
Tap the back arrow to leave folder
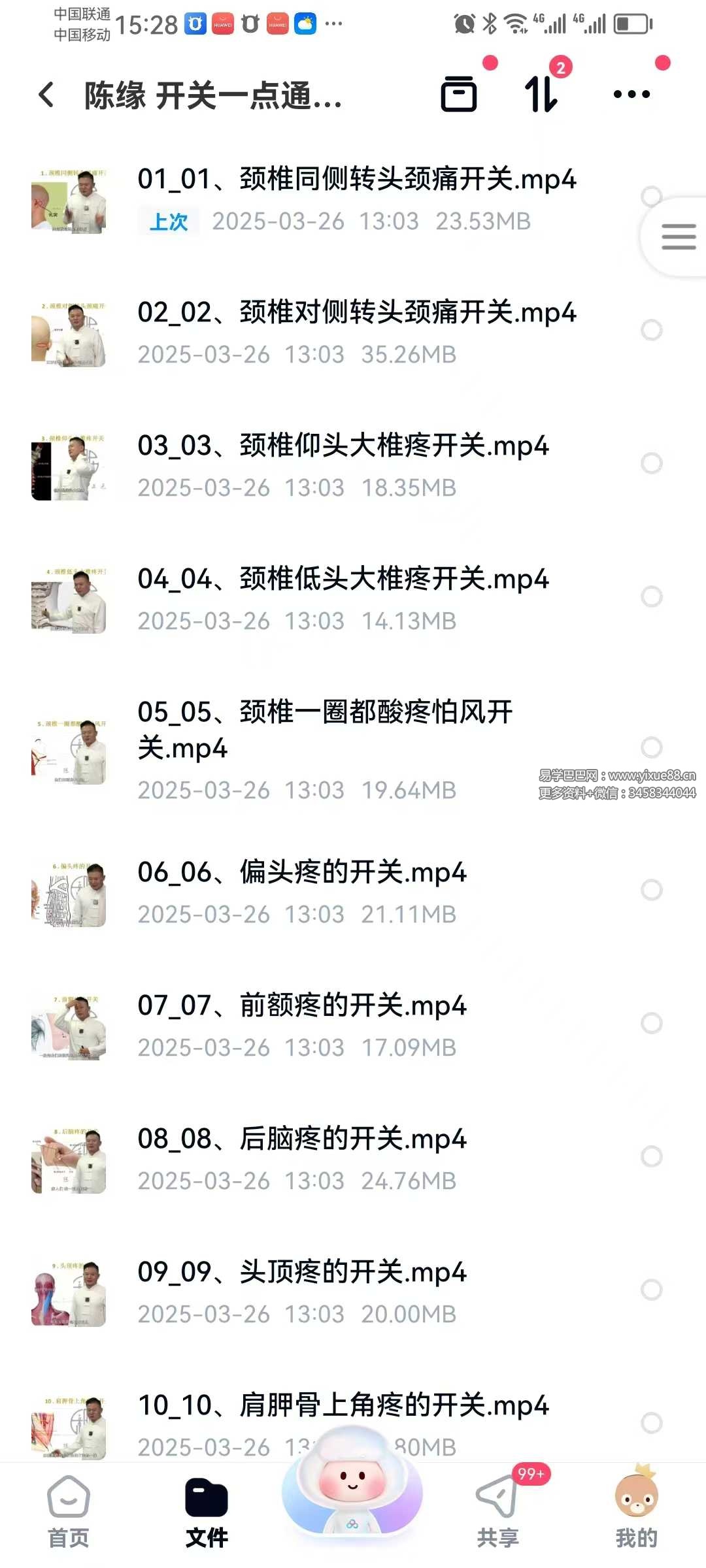click(x=46, y=94)
